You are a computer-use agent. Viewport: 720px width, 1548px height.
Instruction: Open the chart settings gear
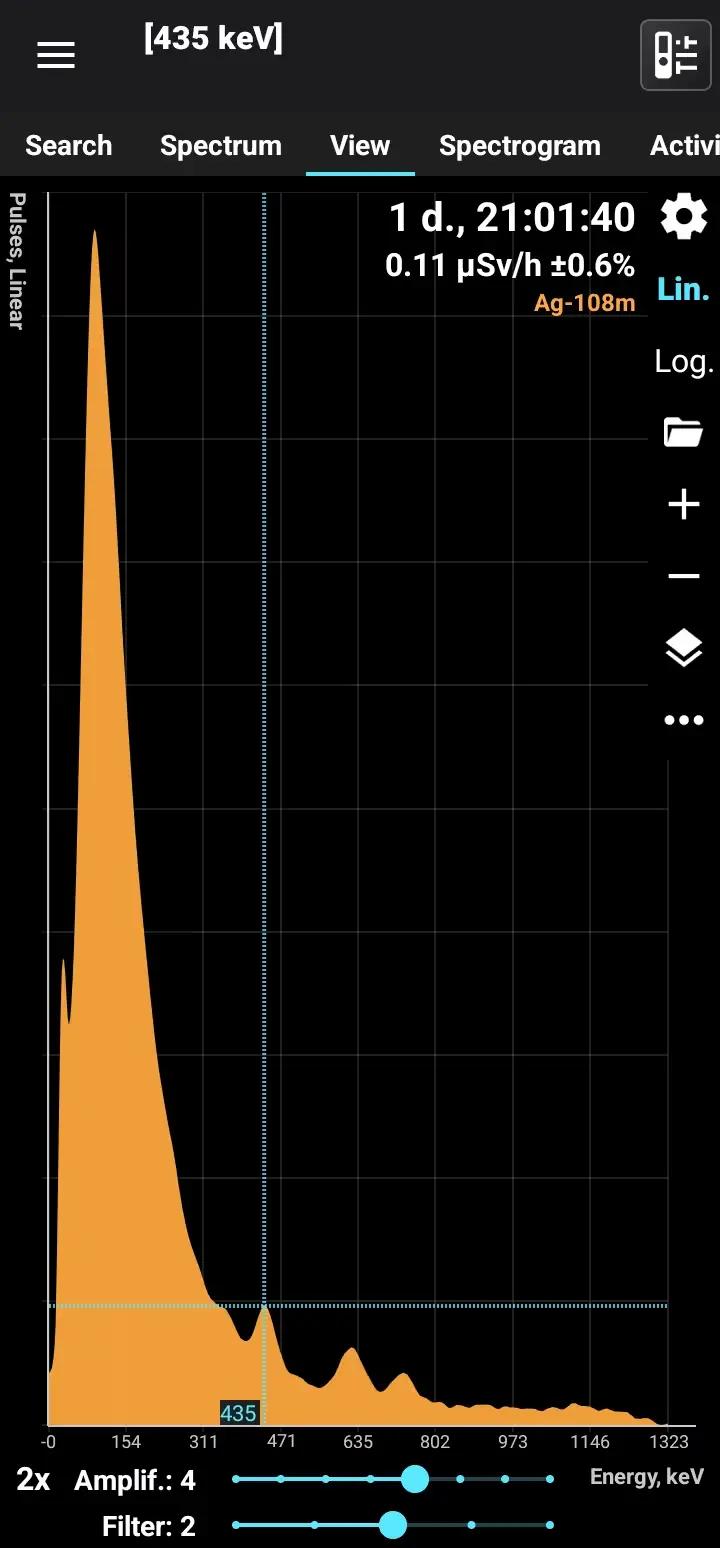684,217
